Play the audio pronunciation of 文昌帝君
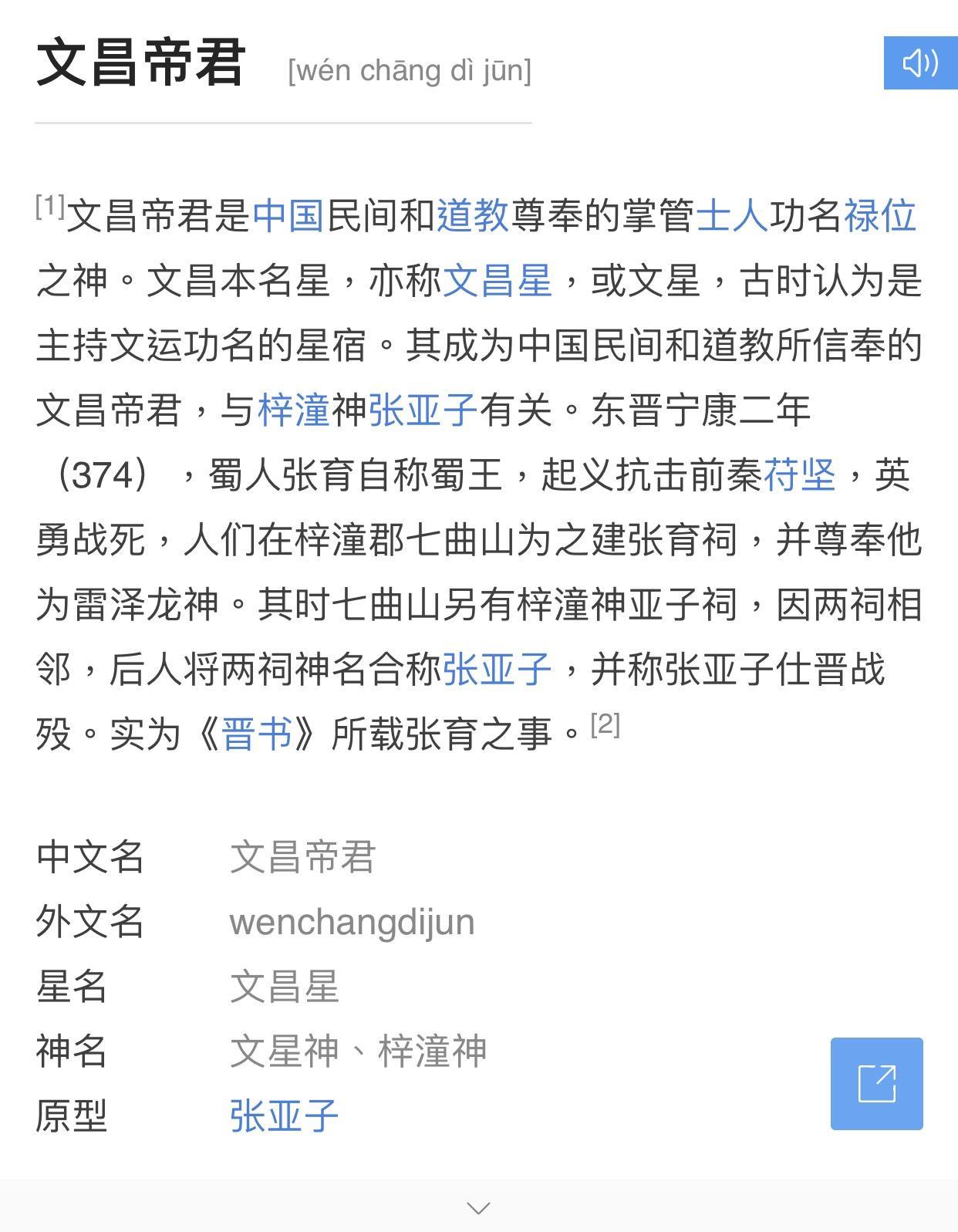The height and width of the screenshot is (1232, 958). pos(920,62)
